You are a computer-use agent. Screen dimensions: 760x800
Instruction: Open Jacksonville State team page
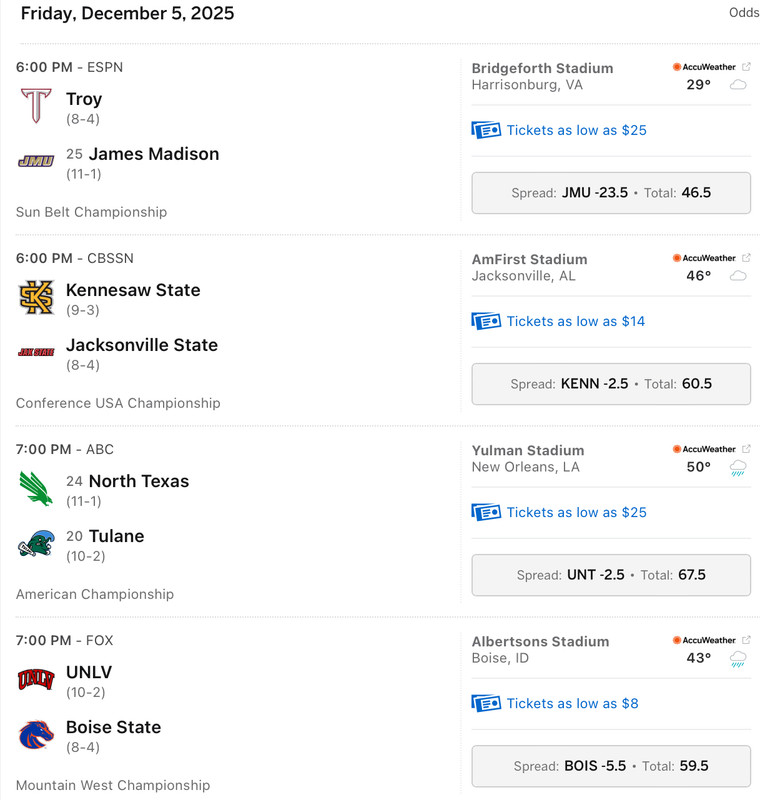click(141, 345)
